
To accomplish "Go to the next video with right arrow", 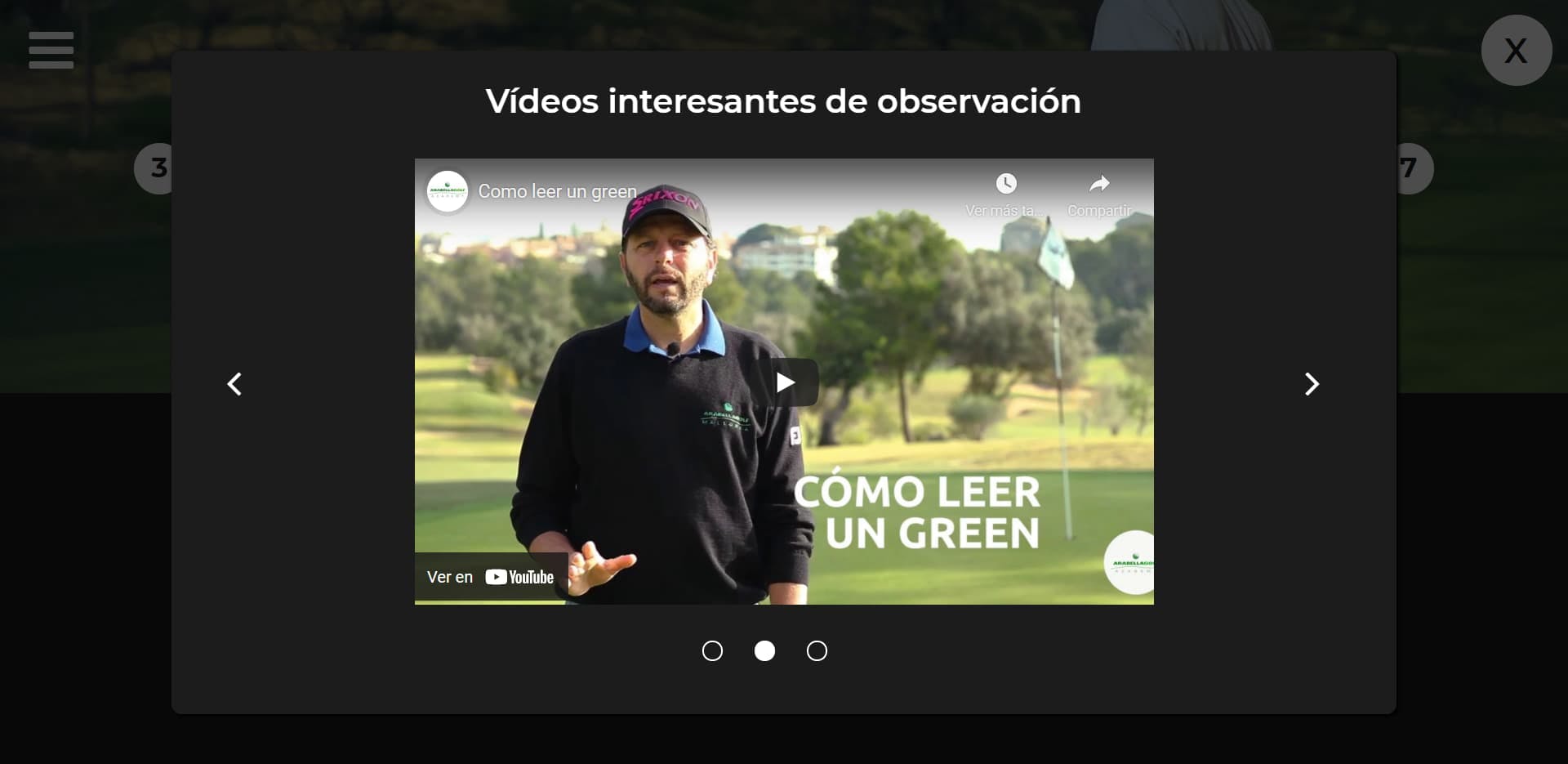I will pos(1312,384).
